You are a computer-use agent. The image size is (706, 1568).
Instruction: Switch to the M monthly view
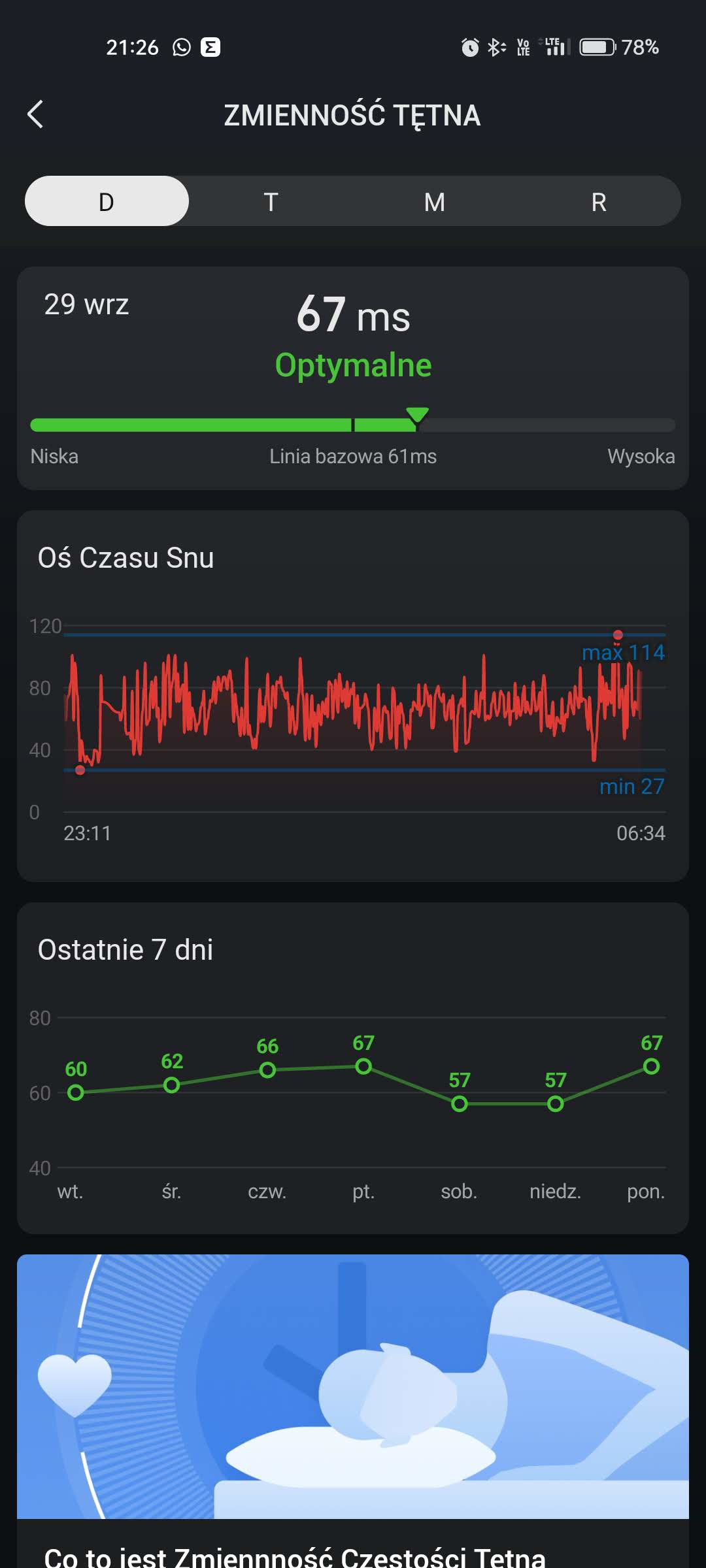pyautogui.click(x=435, y=201)
